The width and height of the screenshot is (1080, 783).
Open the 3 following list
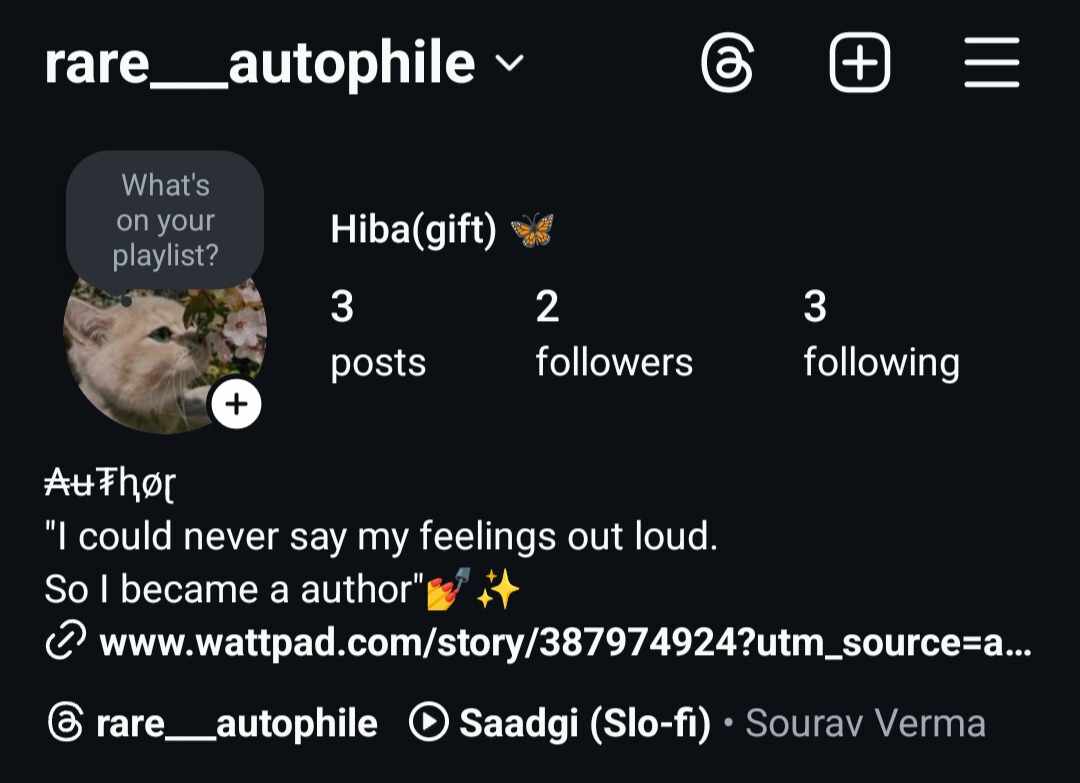click(881, 334)
